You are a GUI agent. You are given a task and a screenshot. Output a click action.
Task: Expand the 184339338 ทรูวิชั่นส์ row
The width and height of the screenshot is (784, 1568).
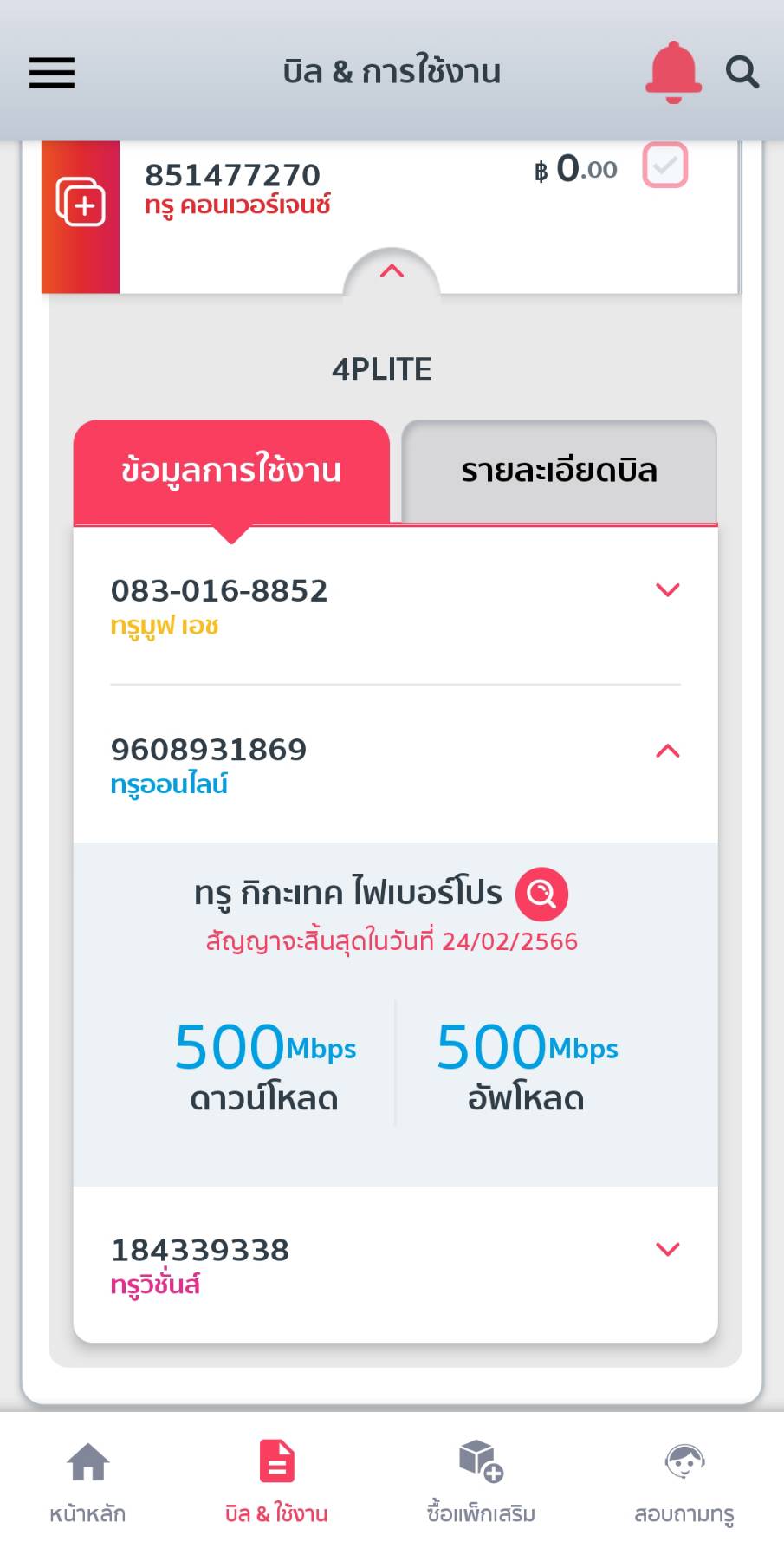click(395, 1265)
